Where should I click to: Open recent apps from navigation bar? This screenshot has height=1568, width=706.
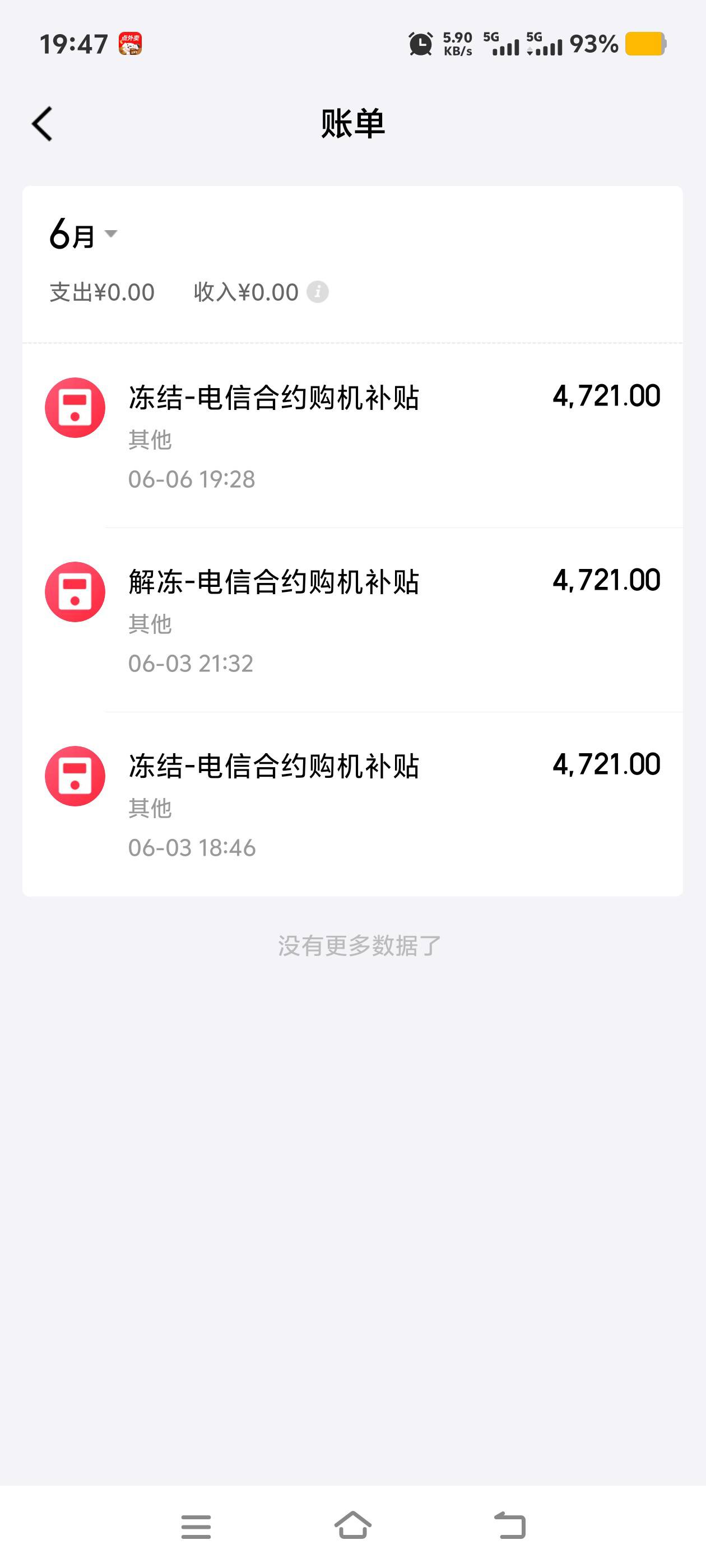pyautogui.click(x=196, y=1527)
